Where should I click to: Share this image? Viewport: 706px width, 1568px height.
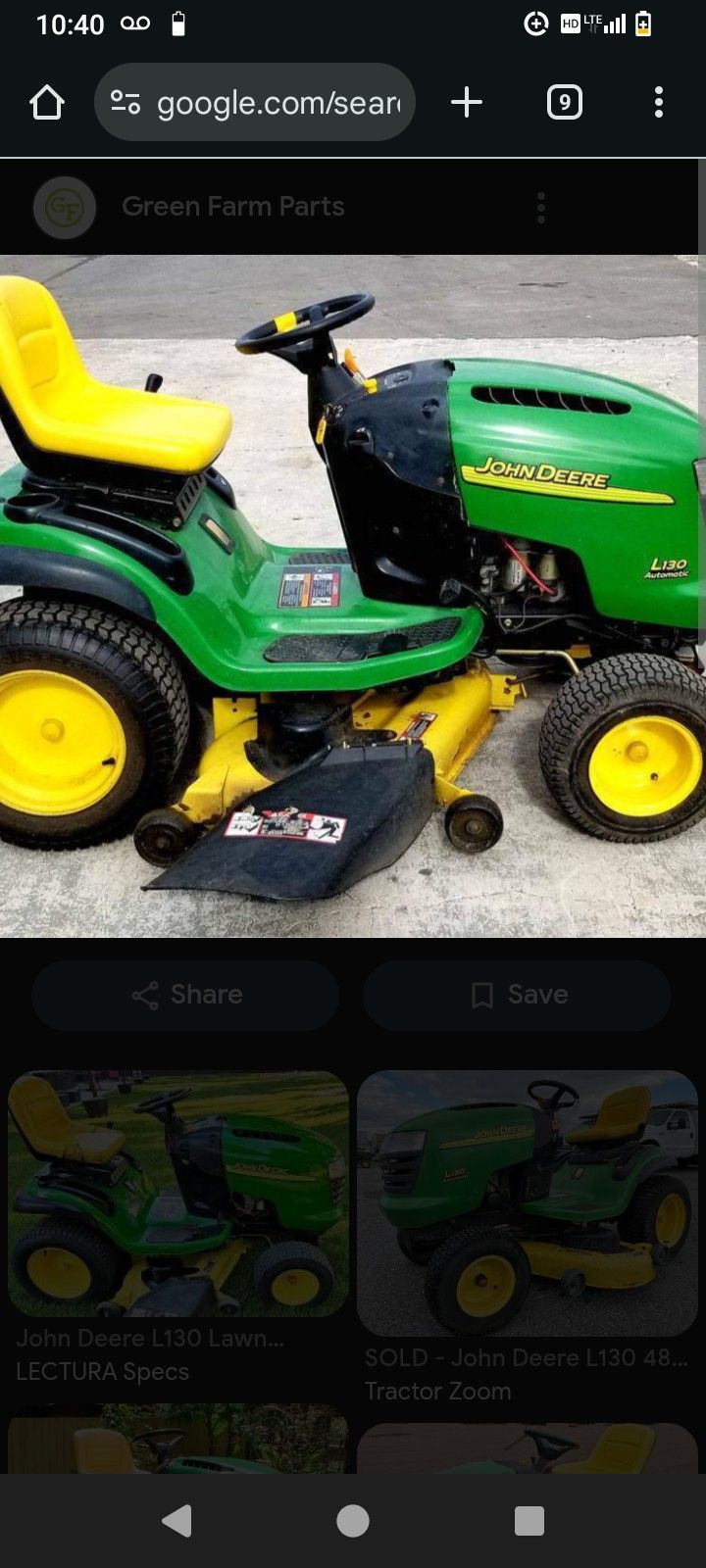click(x=185, y=995)
